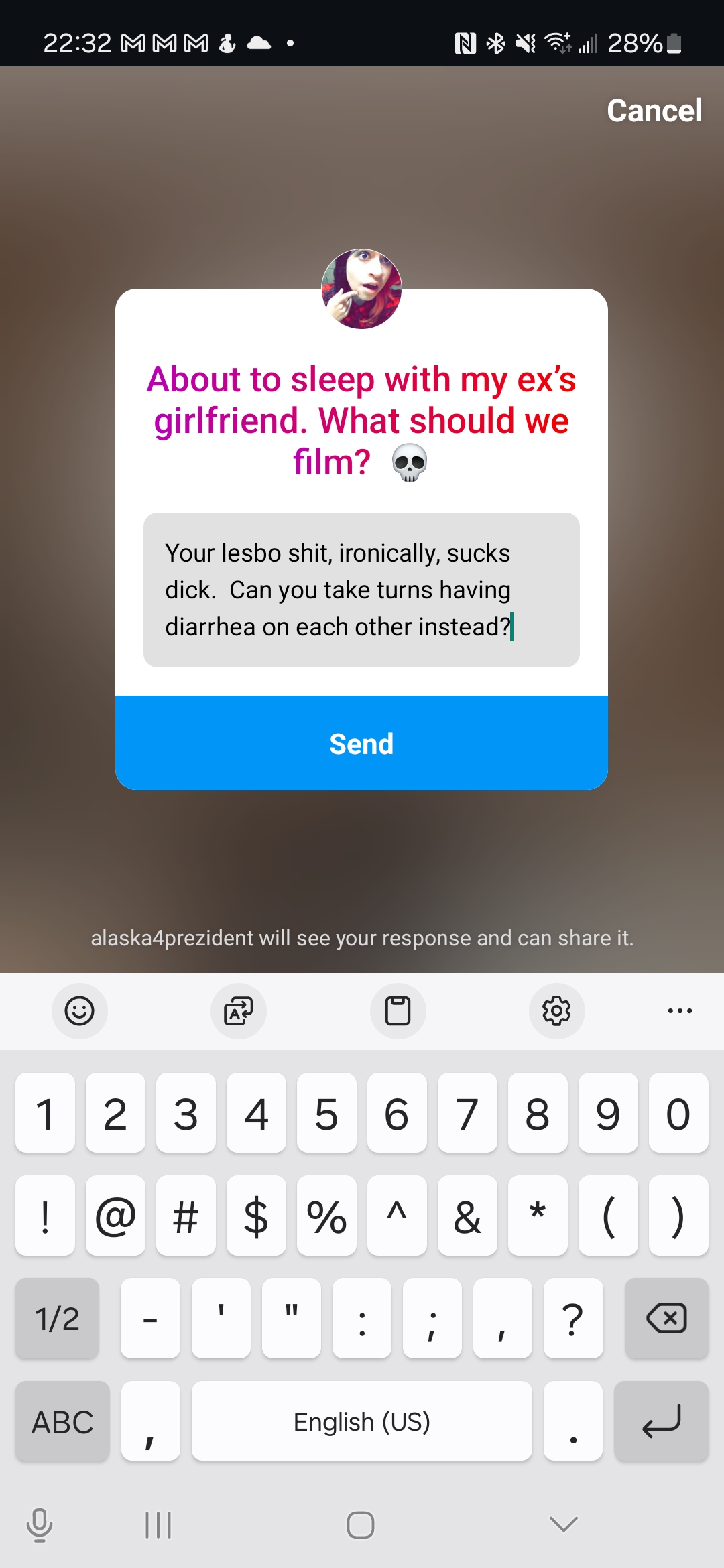
Task: Switch keyboard back to ABC letters
Action: pos(62,1421)
